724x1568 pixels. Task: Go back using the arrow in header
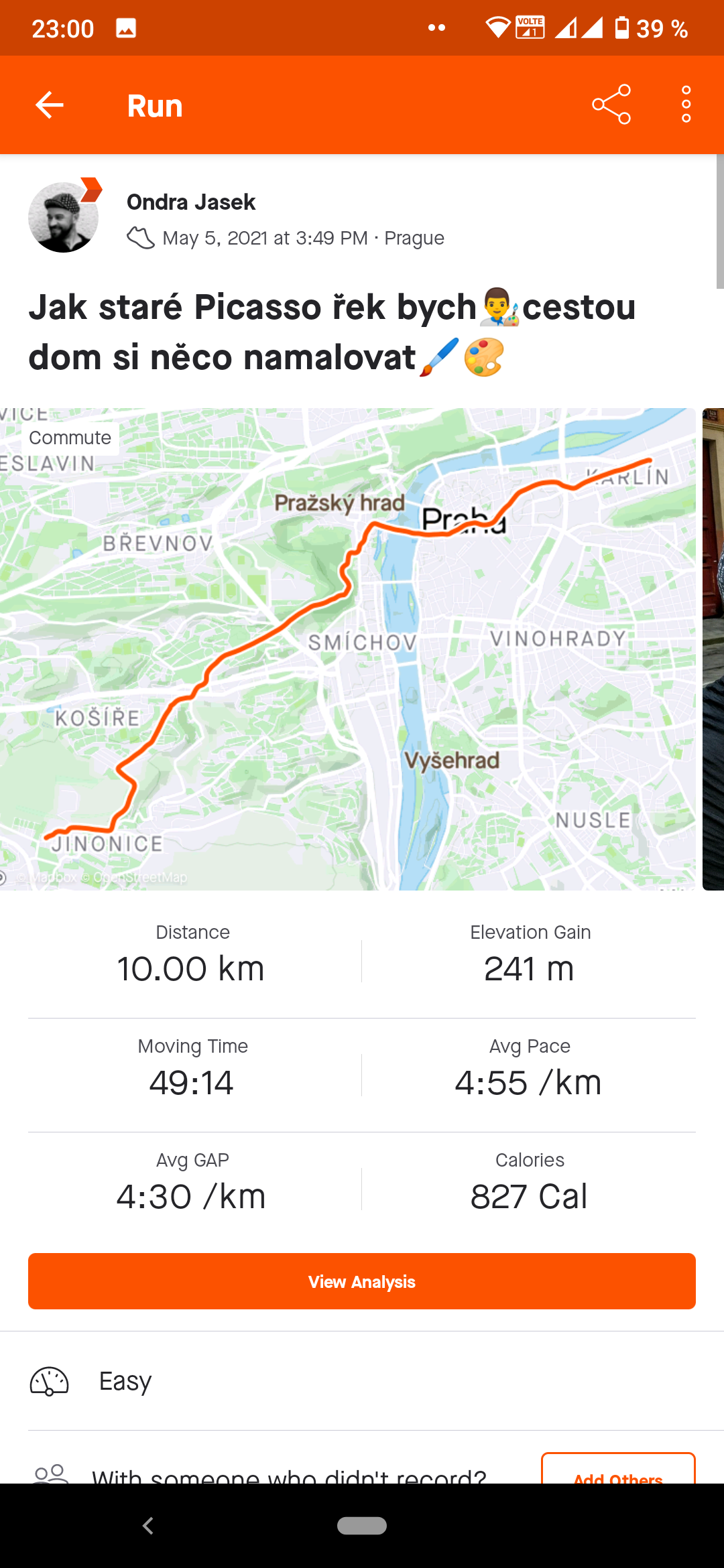pos(50,105)
